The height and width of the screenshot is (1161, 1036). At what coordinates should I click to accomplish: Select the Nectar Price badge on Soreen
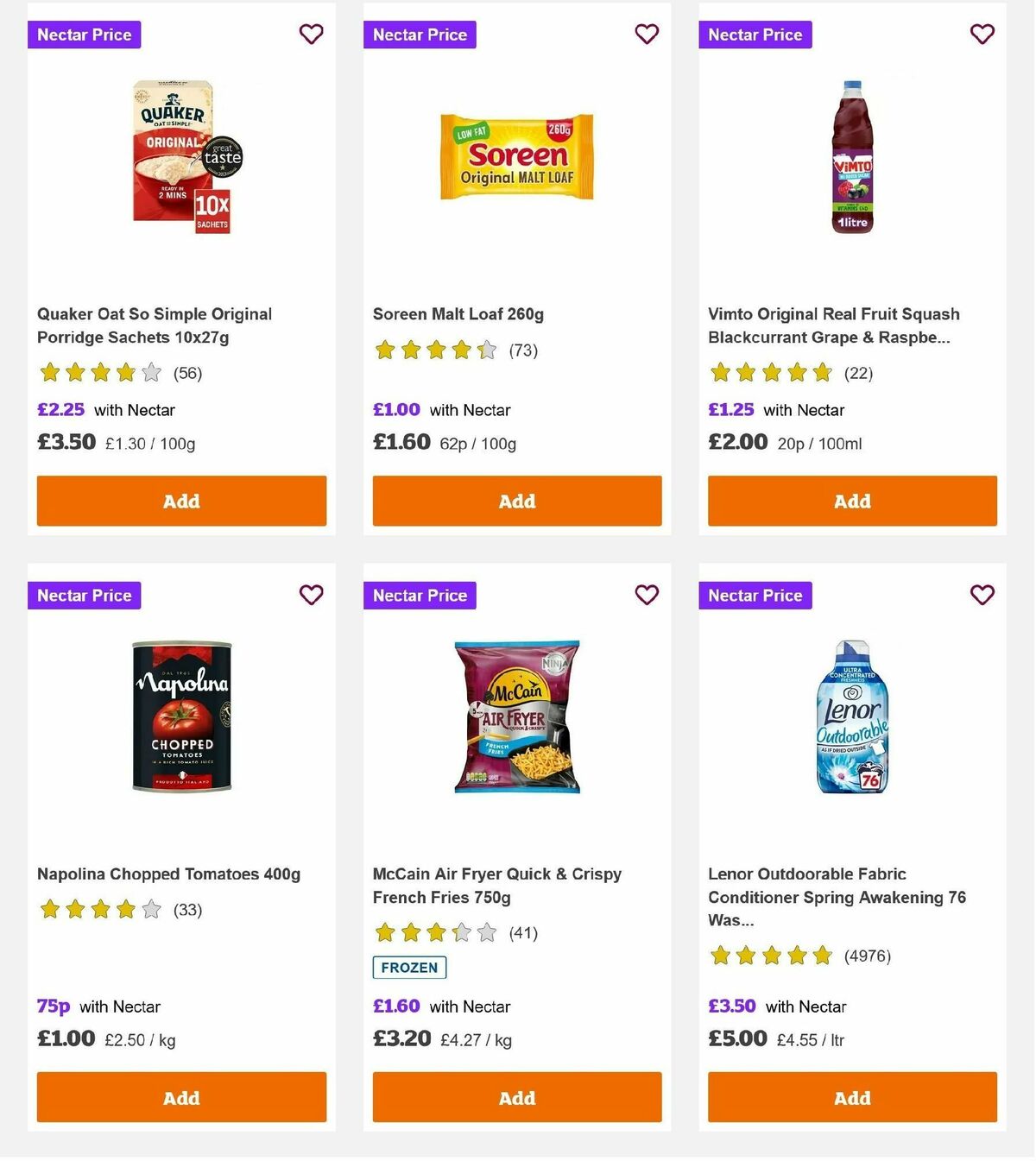(x=420, y=35)
